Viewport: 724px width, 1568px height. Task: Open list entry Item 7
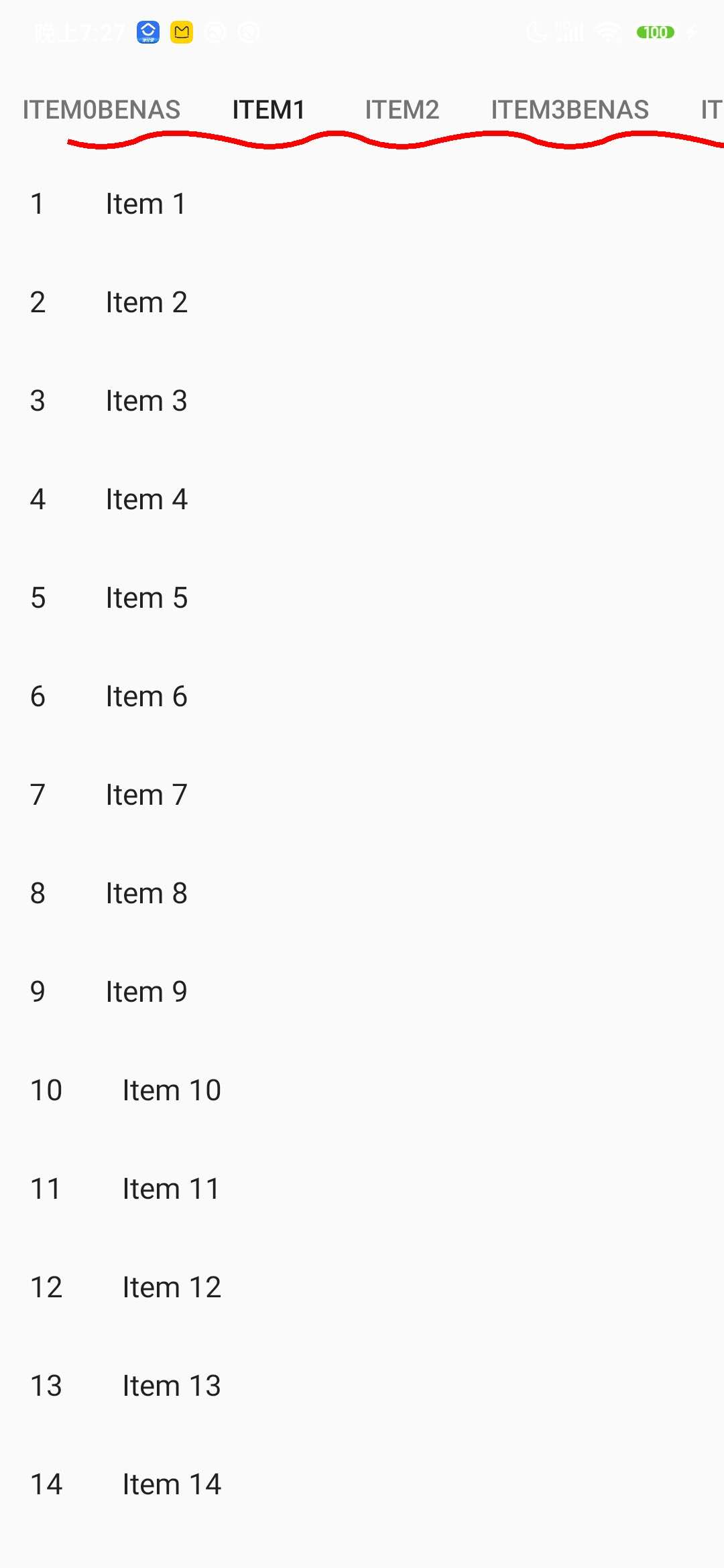[146, 795]
